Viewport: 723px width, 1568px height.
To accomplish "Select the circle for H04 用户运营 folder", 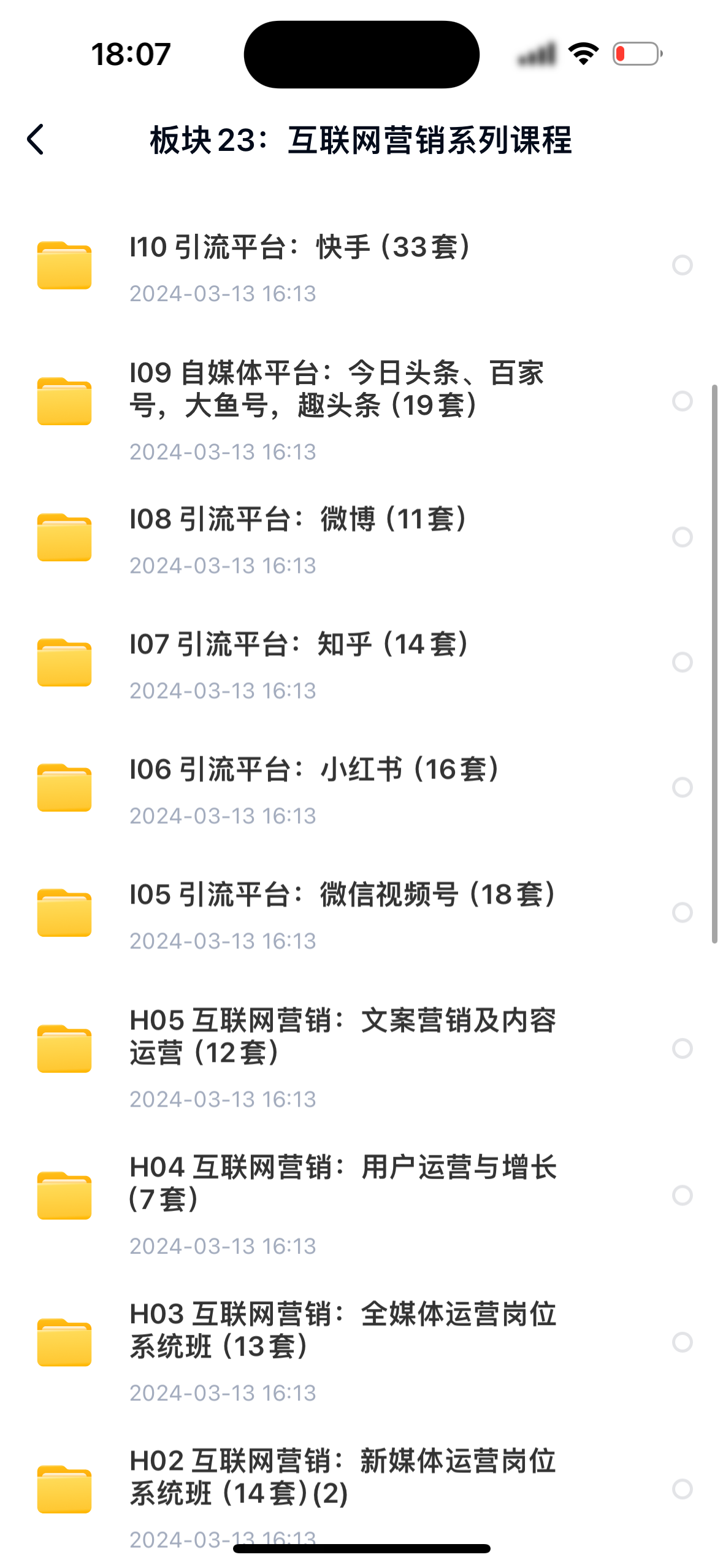I will click(x=682, y=1195).
